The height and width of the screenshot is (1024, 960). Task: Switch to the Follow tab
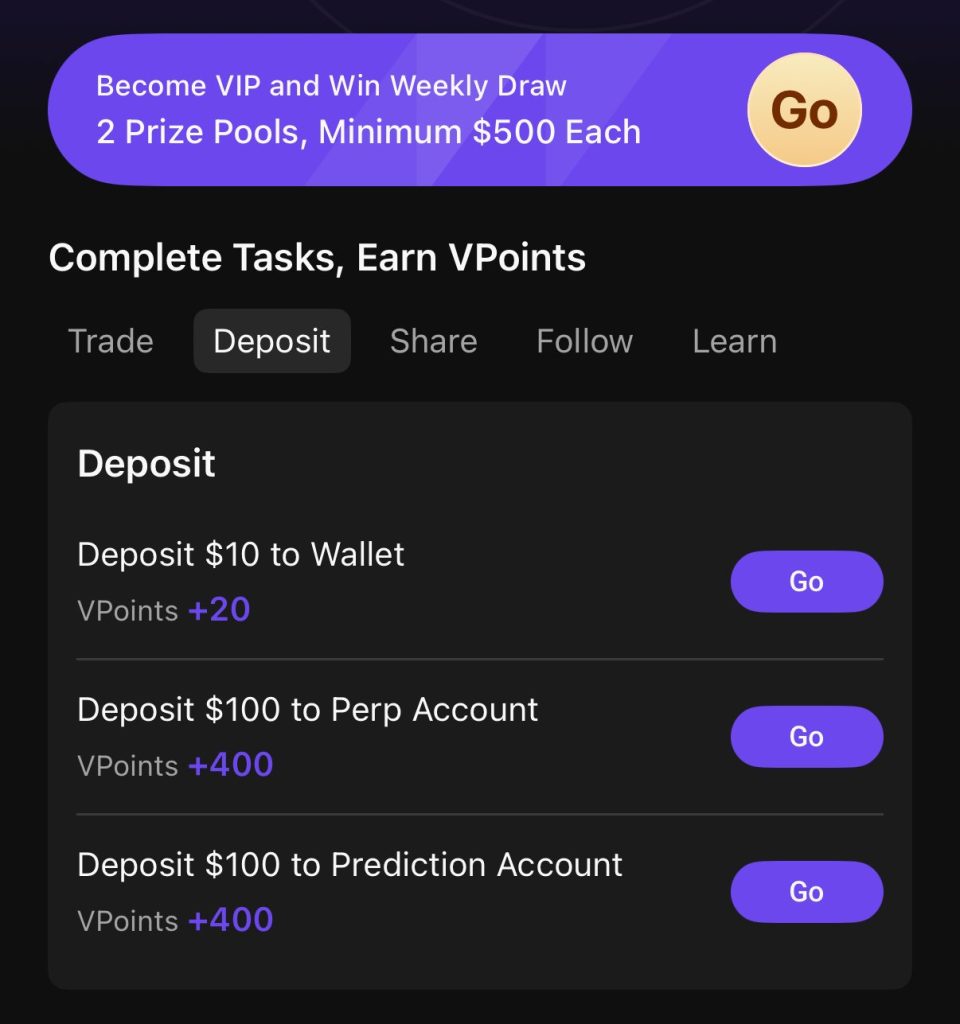pyautogui.click(x=584, y=341)
